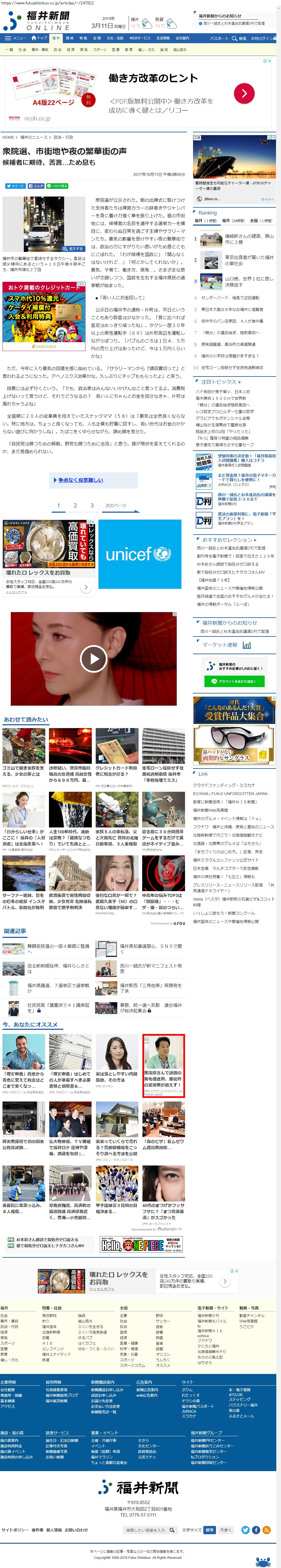Share article with the ツイート button
Viewport: 281px width, 1568px height.
pos(15,186)
